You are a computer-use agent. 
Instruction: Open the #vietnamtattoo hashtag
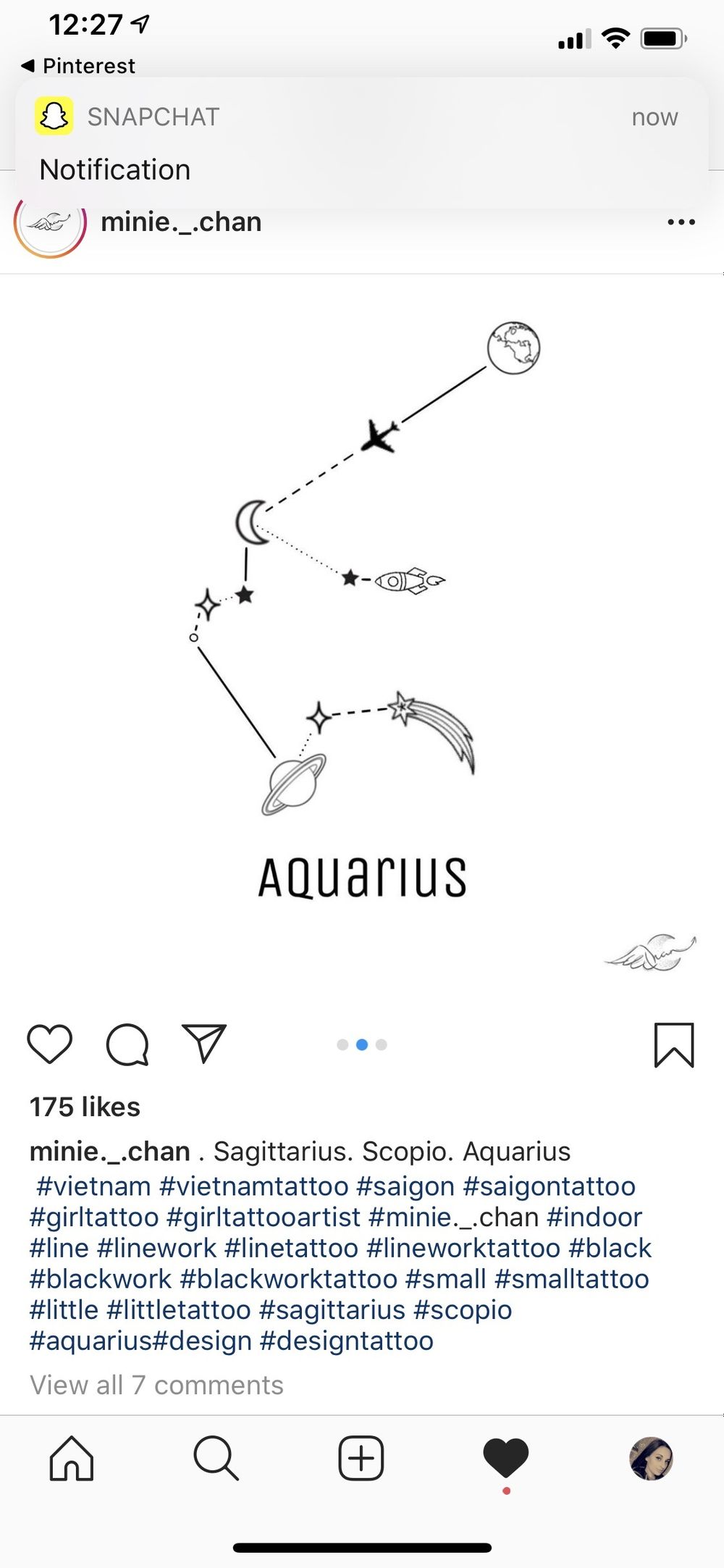(253, 1186)
